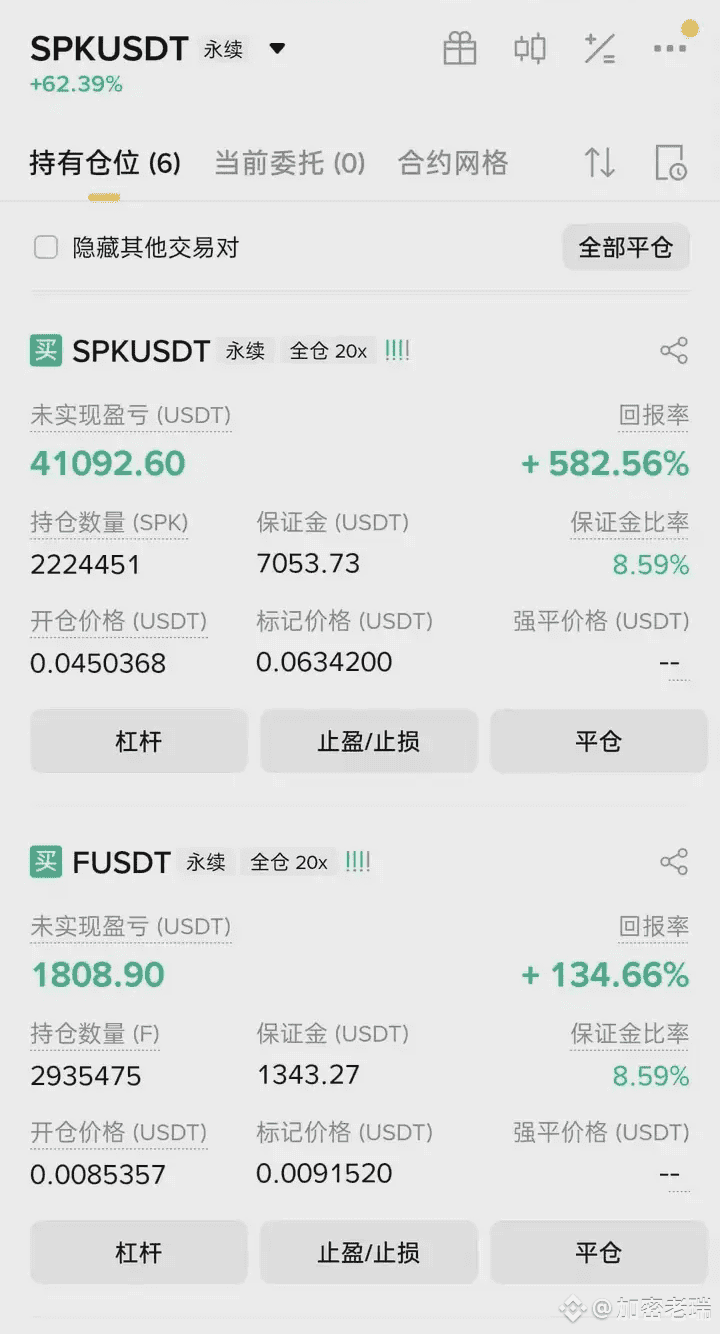Set 止盈/止损 for the SPKUSDT position

tap(369, 741)
